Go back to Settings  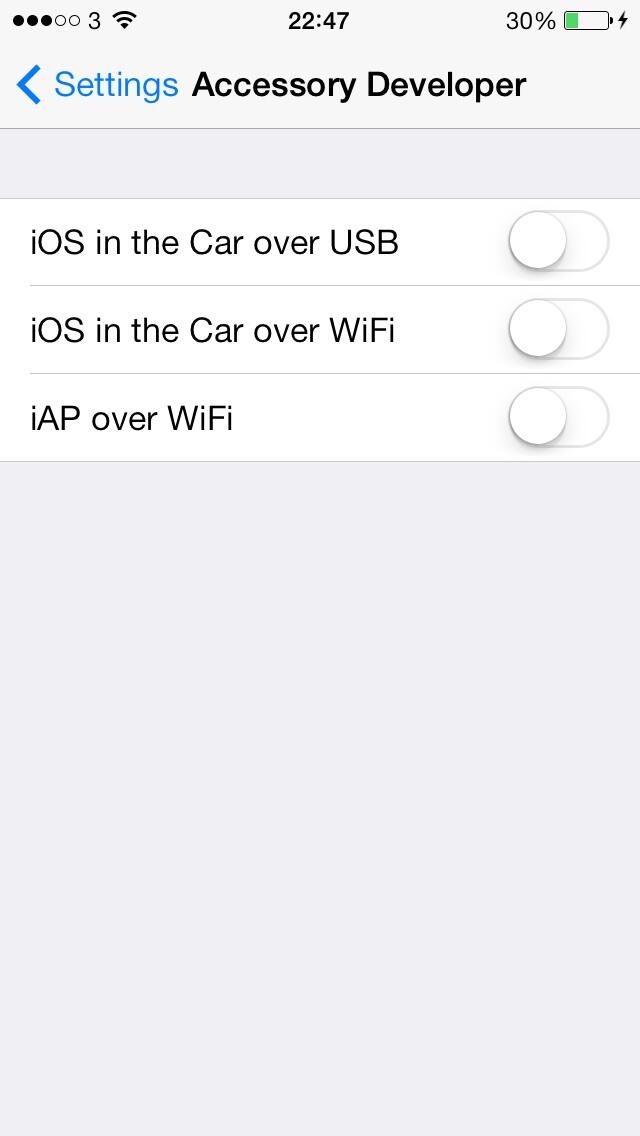click(97, 86)
